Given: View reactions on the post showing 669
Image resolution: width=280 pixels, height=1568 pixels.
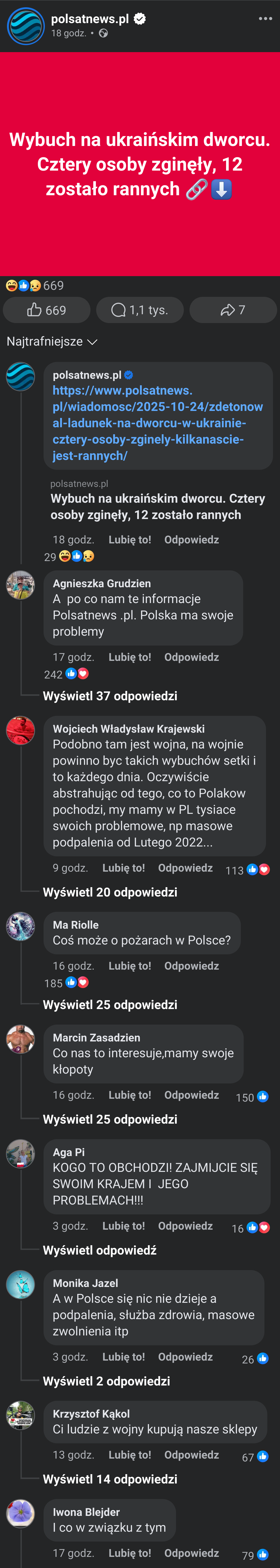Looking at the screenshot, I should [35, 285].
